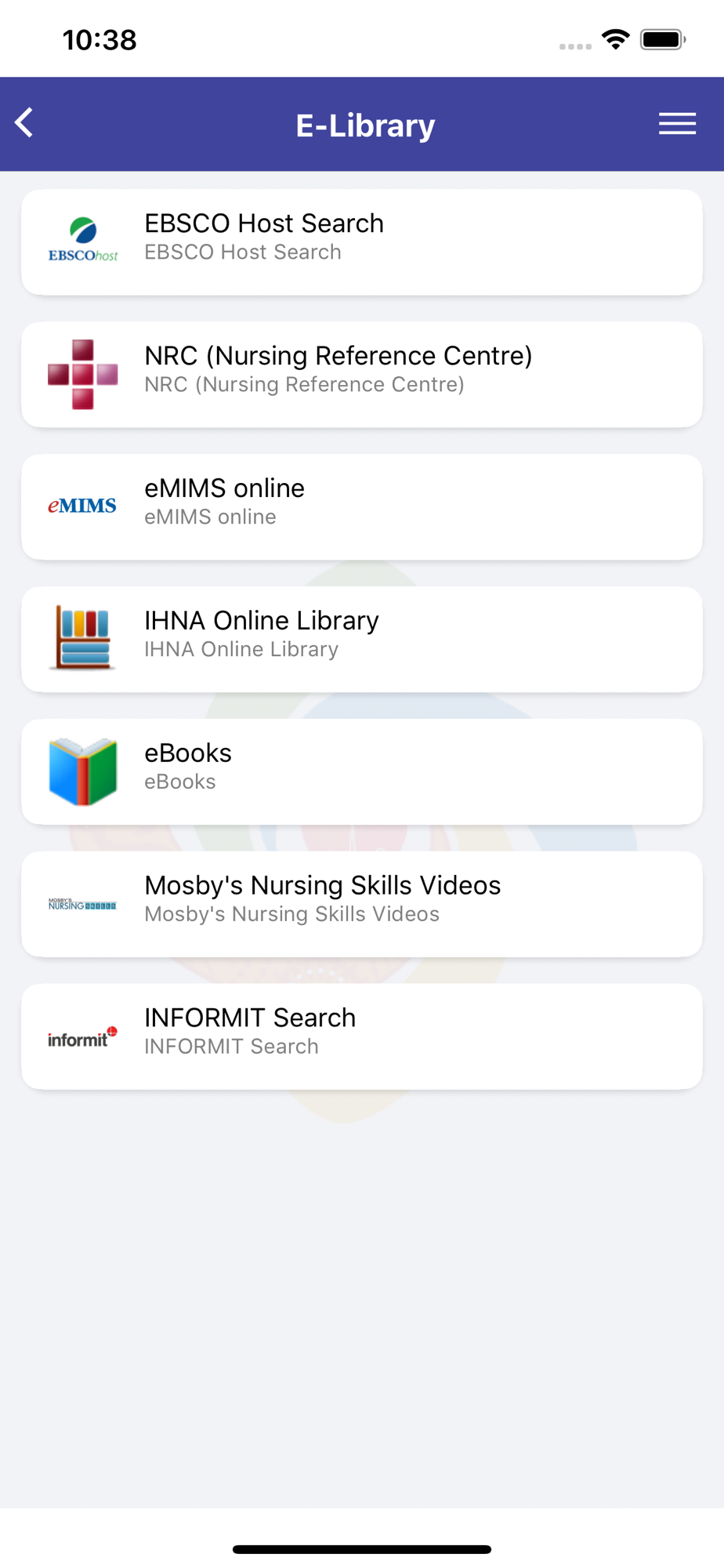The height and width of the screenshot is (1568, 724).
Task: Open INFORMIT Search
Action: pos(362,1037)
